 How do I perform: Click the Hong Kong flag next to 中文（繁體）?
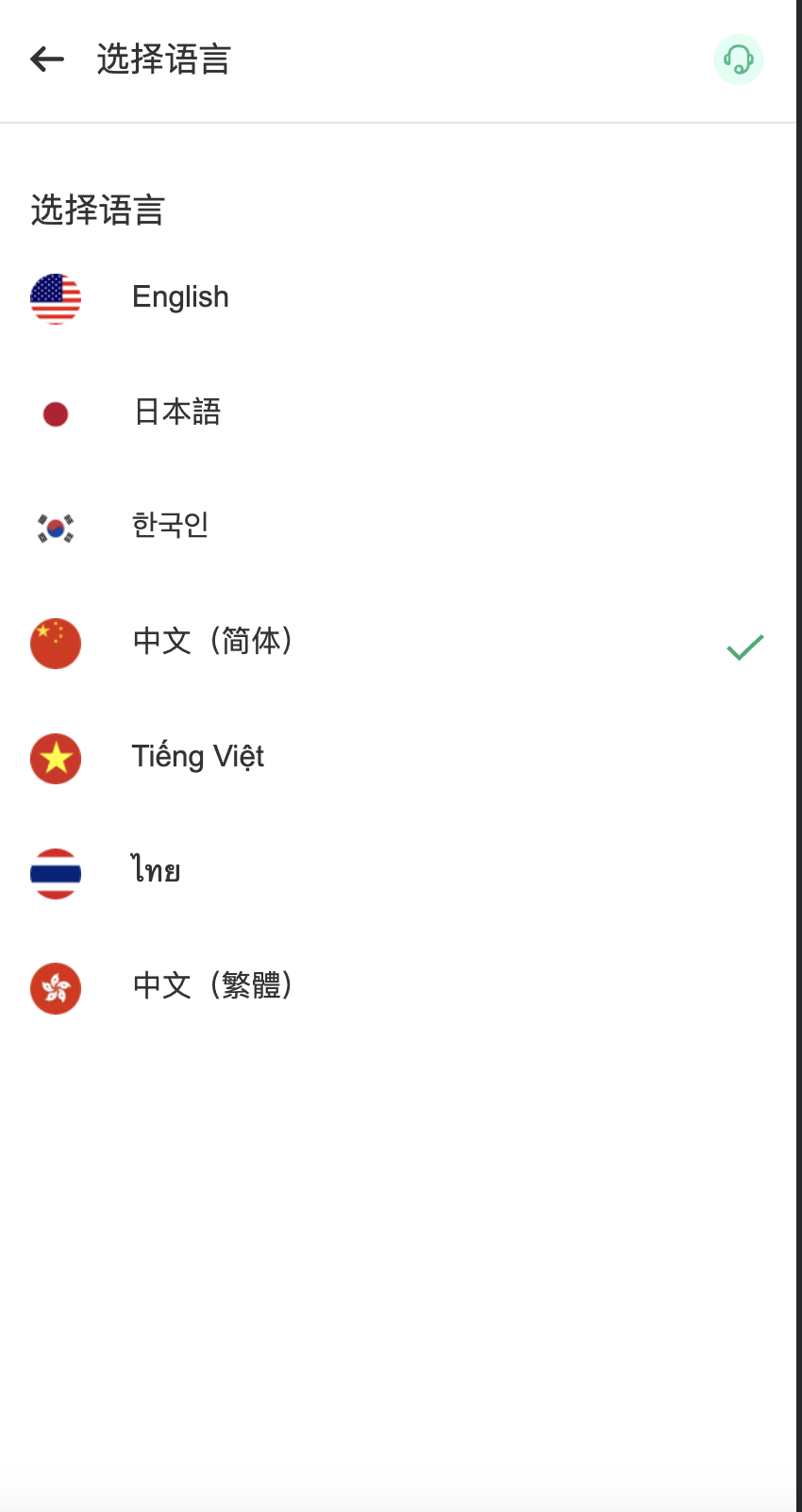tap(55, 988)
